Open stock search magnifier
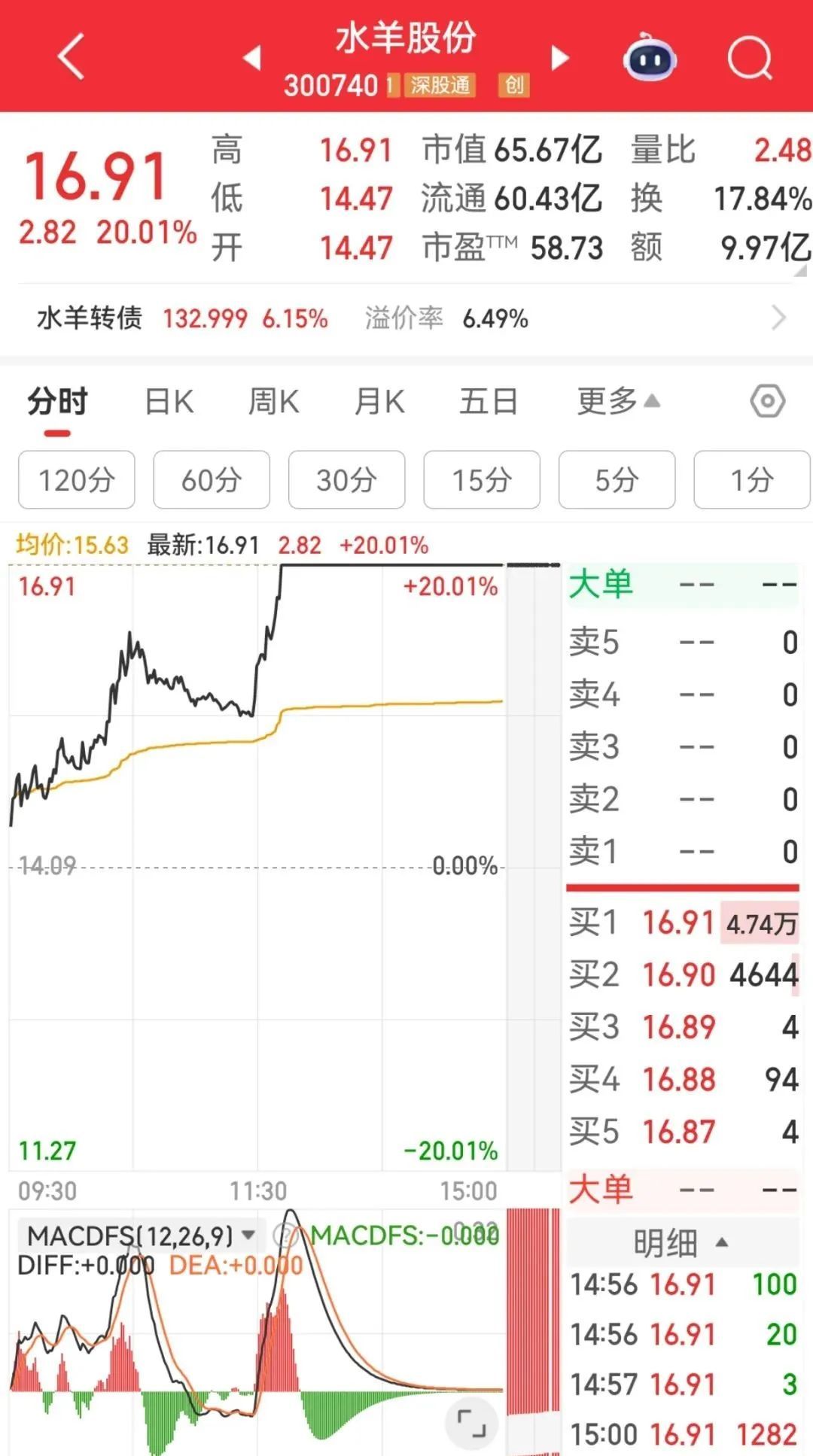The image size is (813, 1456). click(750, 58)
